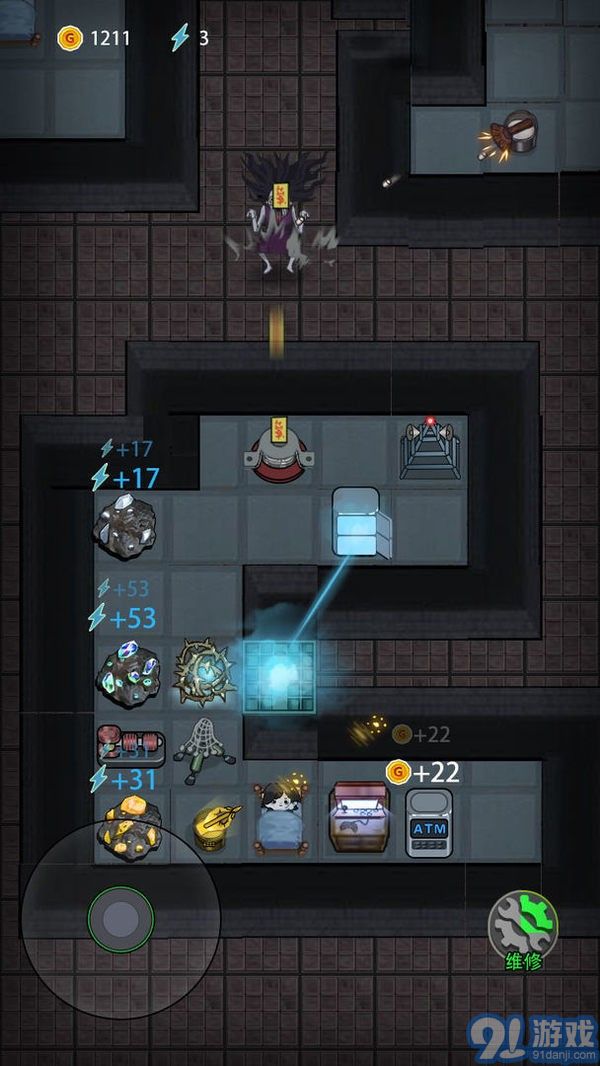Tap the glowing blue door tile

click(280, 675)
